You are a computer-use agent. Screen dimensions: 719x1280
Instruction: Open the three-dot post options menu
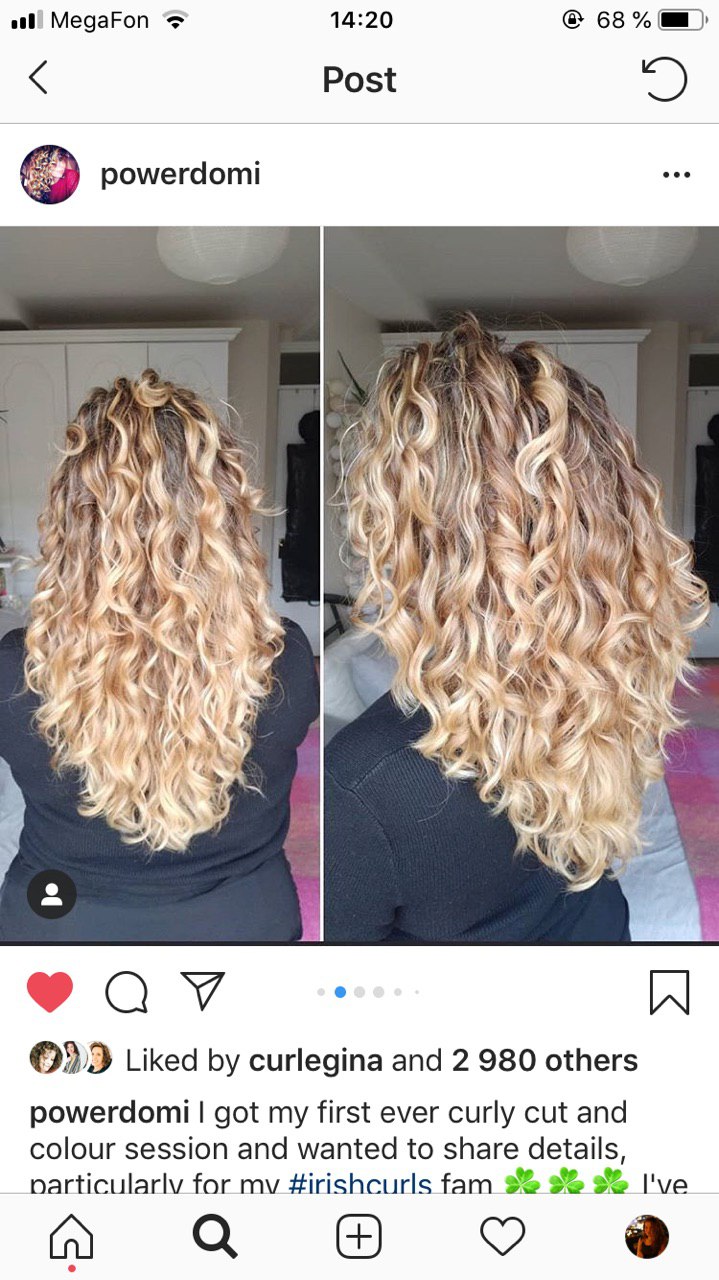pos(676,175)
